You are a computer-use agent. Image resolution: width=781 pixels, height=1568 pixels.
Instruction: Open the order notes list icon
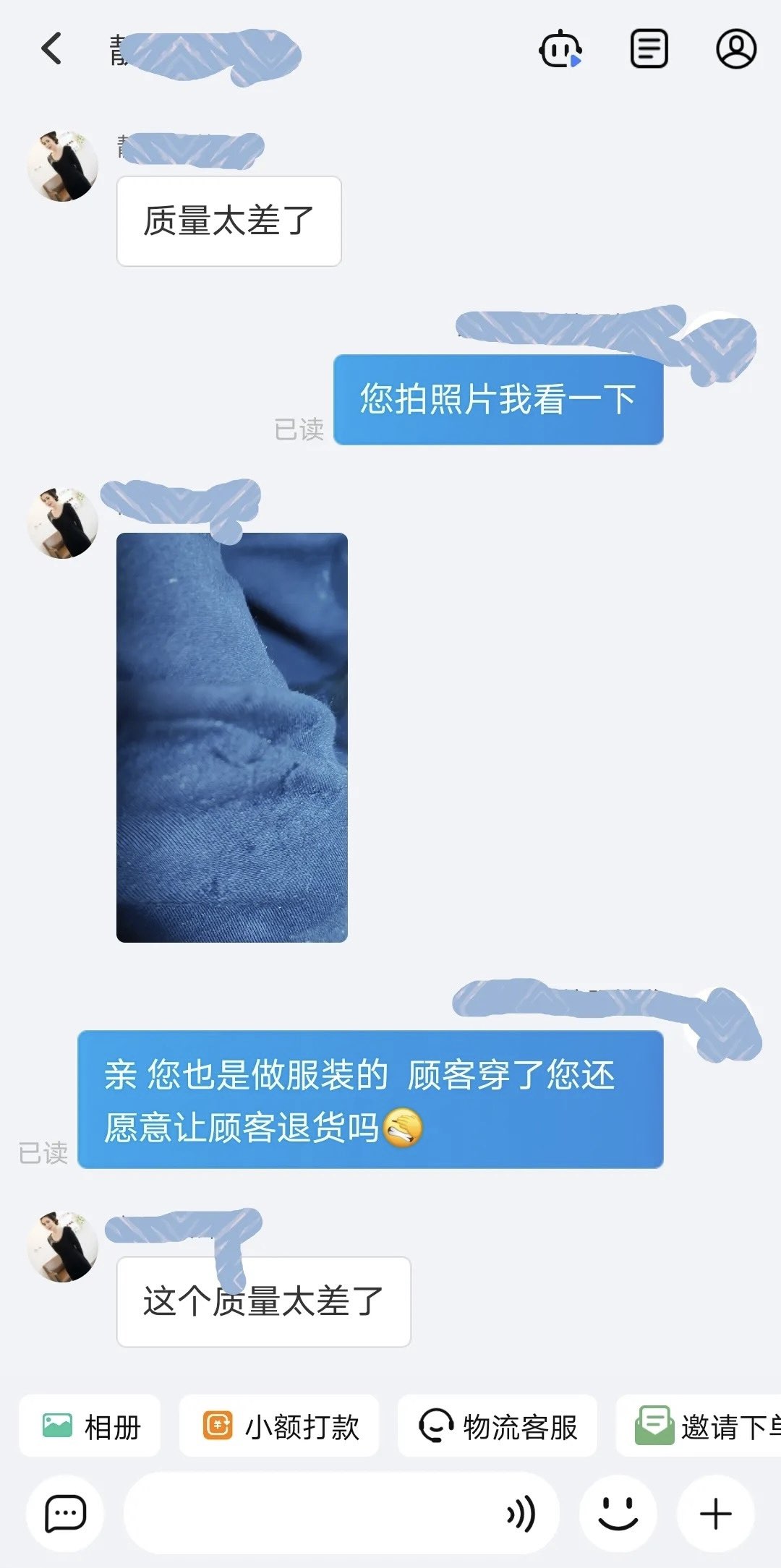pos(649,49)
